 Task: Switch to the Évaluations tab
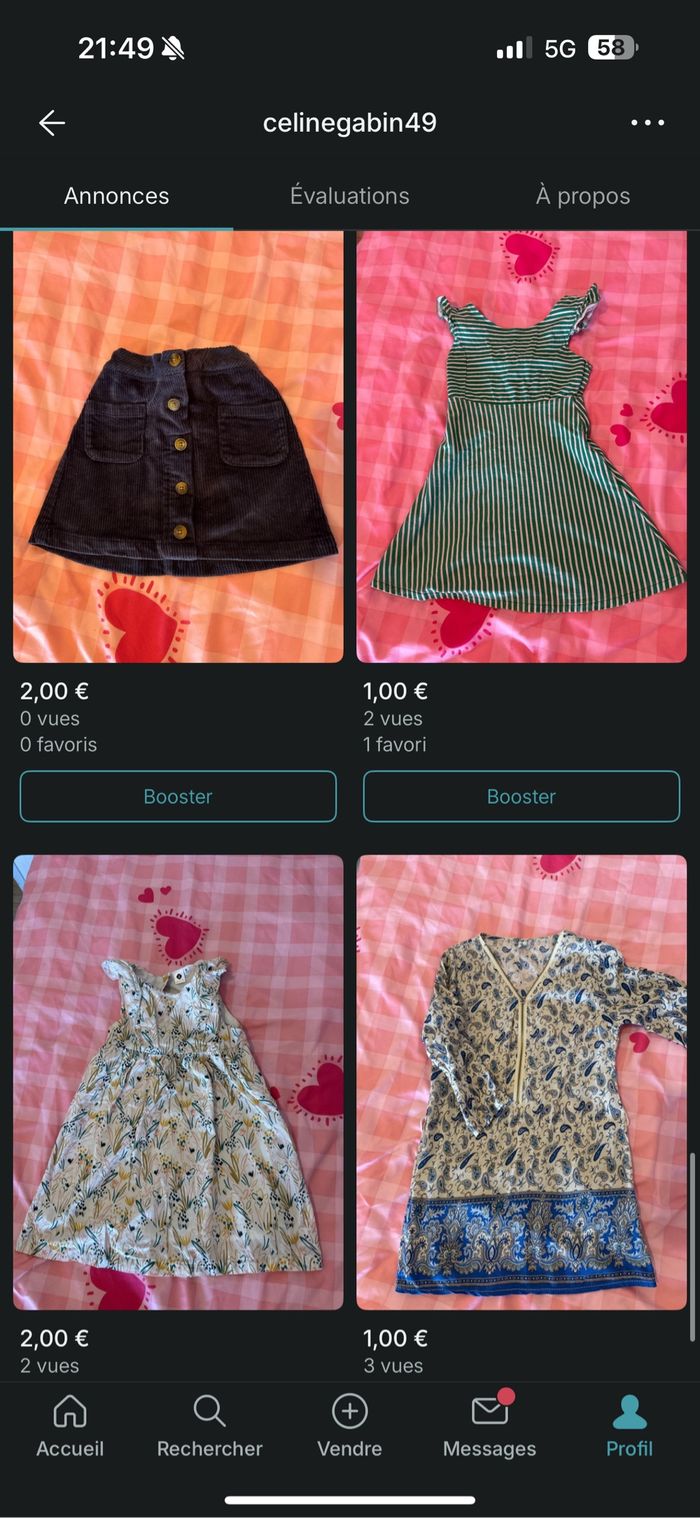click(x=349, y=196)
